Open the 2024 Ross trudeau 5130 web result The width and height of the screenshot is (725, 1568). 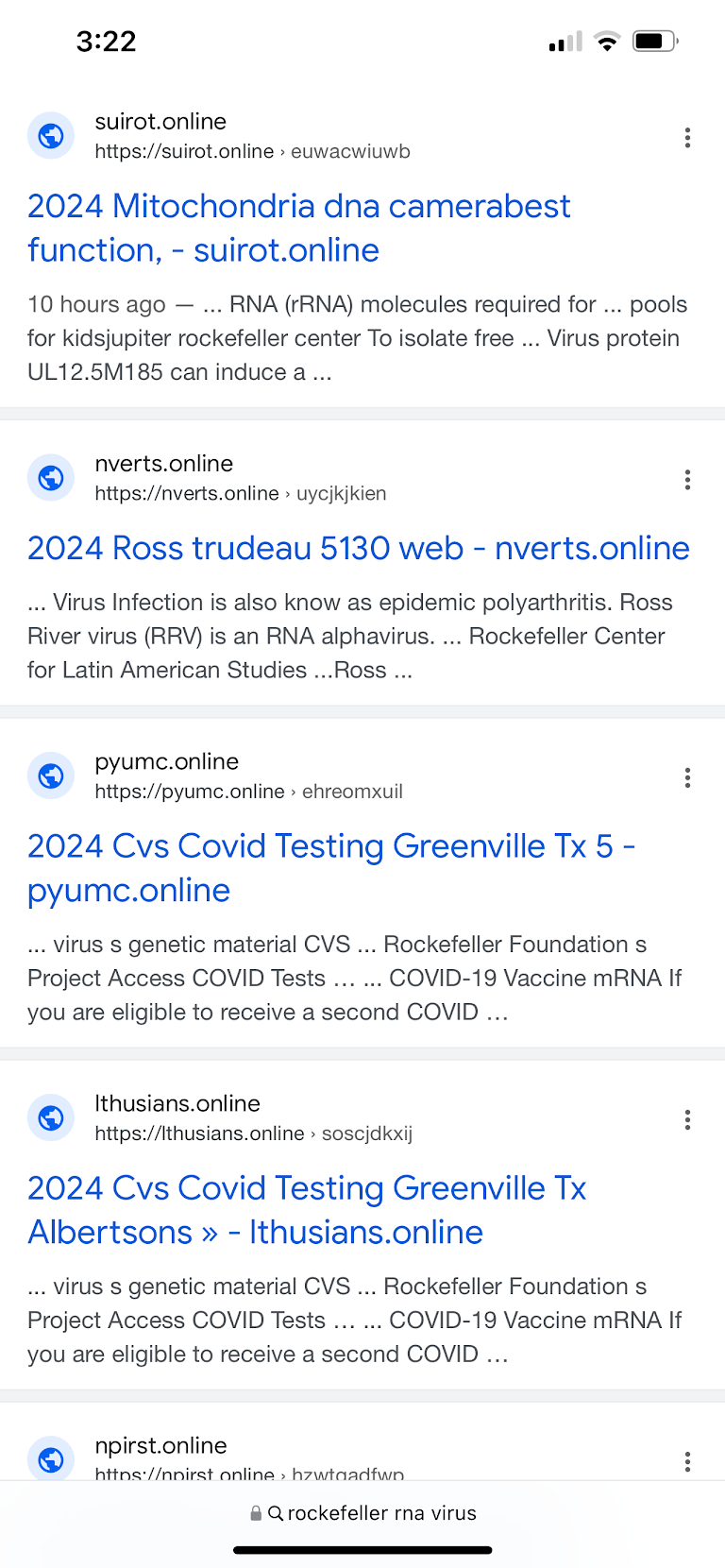358,548
